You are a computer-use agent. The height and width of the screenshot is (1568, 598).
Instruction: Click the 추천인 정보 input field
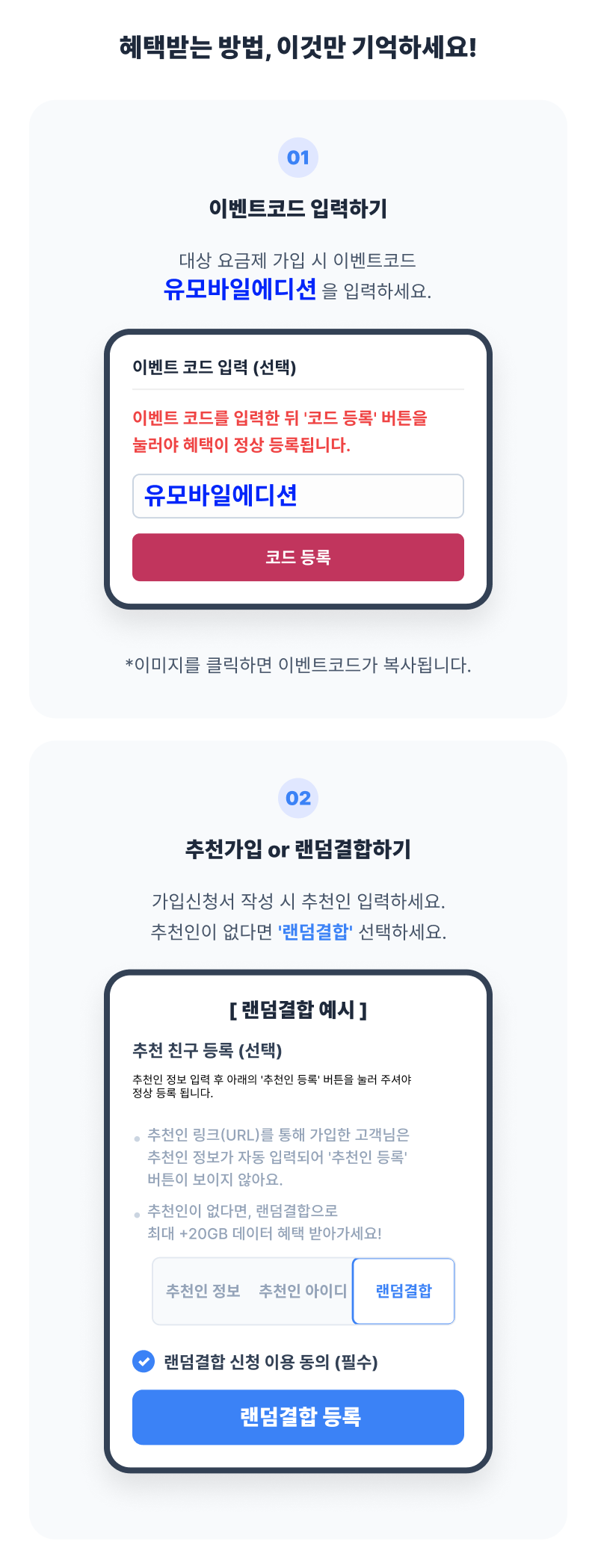(x=200, y=1292)
